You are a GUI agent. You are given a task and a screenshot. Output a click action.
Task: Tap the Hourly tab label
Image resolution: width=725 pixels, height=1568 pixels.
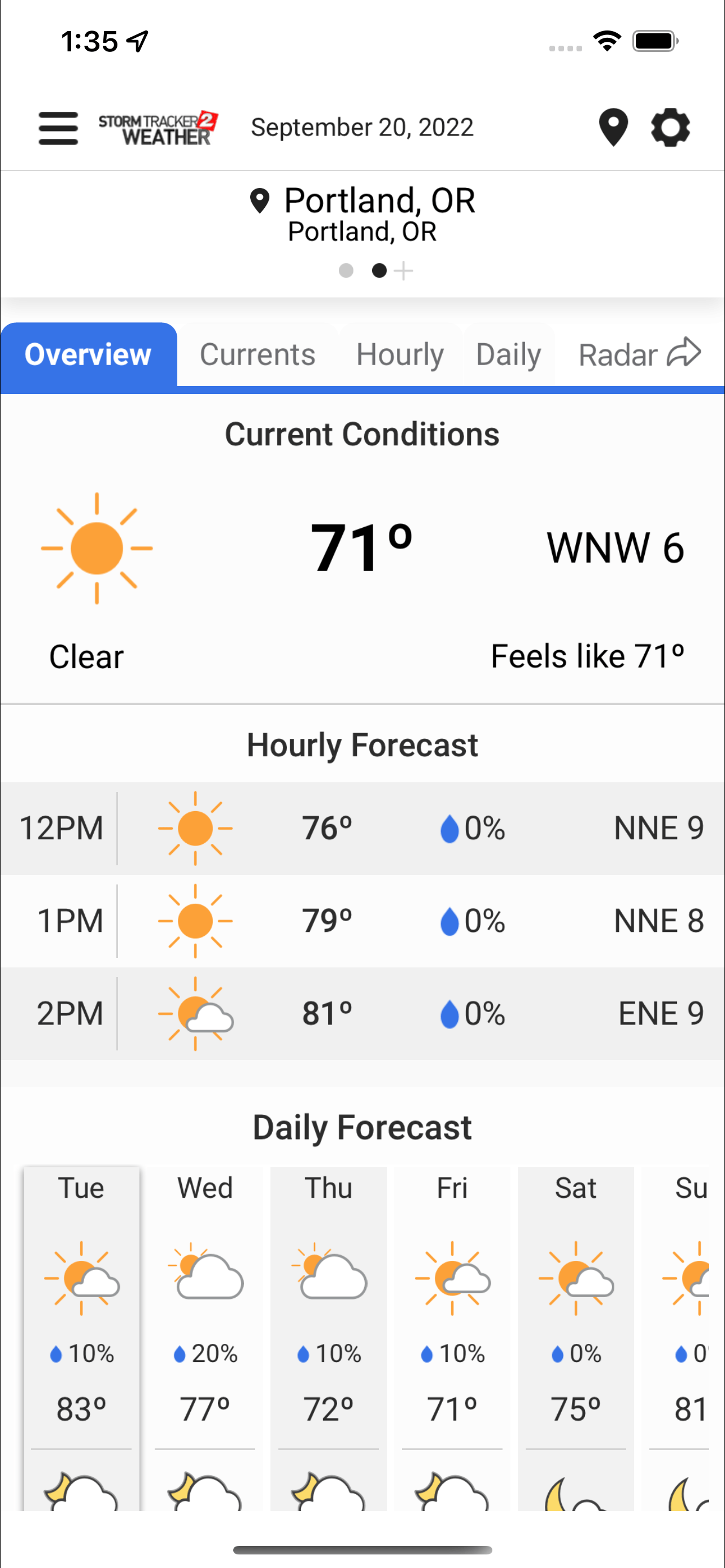coord(399,354)
